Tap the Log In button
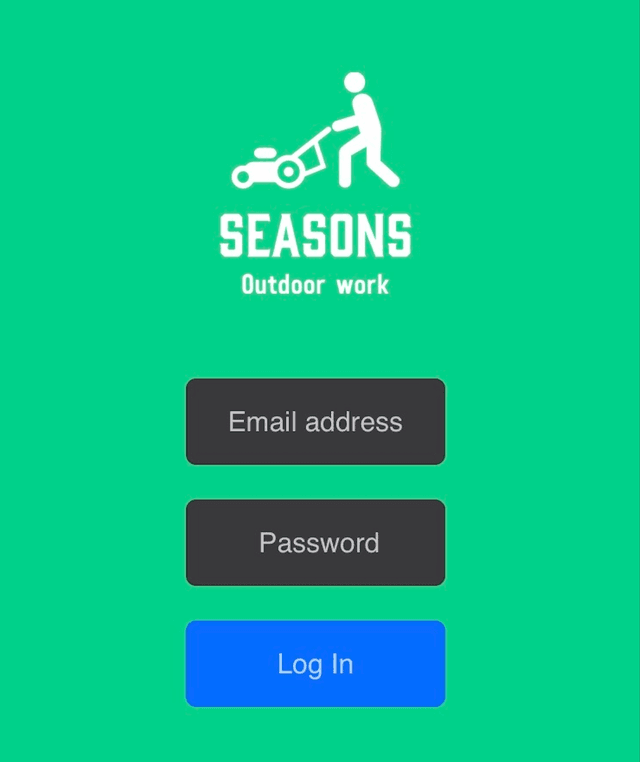This screenshot has height=762, width=640. pyautogui.click(x=315, y=663)
